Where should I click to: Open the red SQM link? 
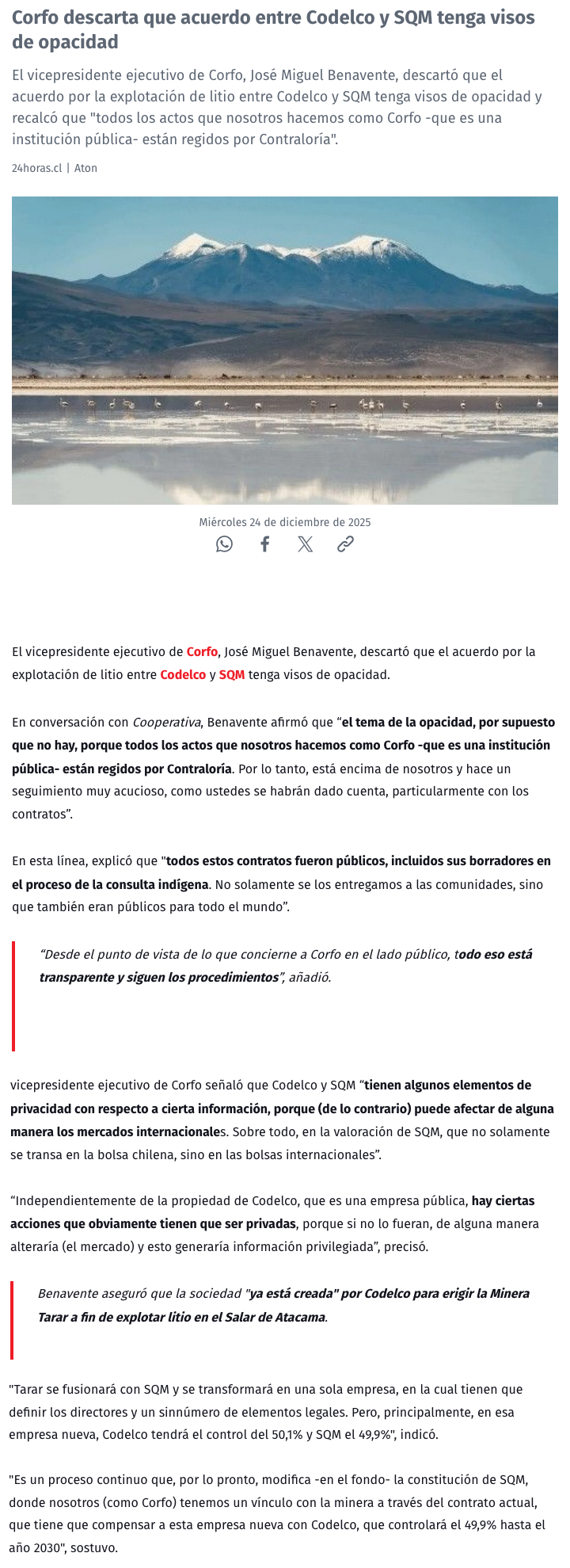(232, 674)
